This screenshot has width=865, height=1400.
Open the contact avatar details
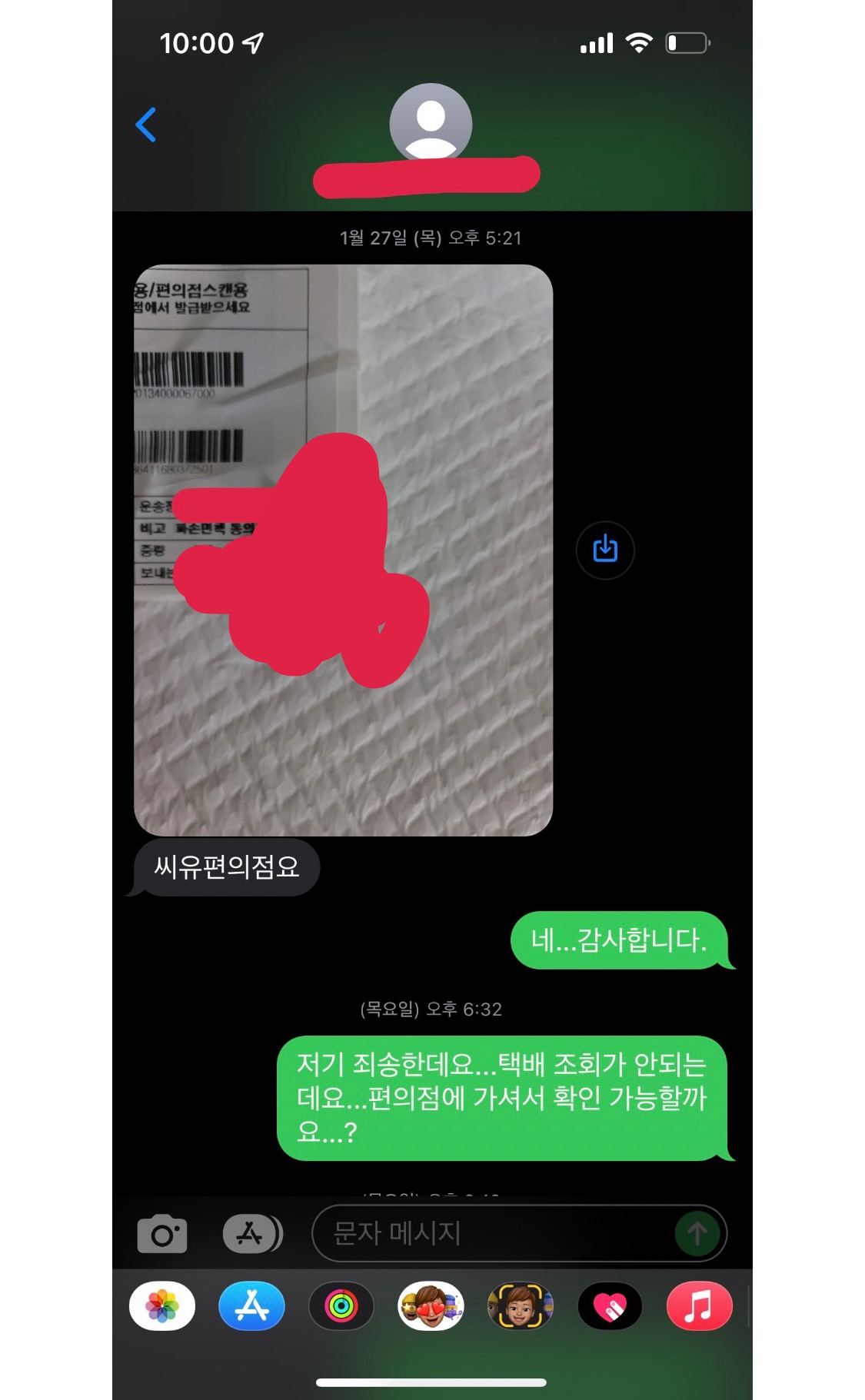tap(431, 123)
